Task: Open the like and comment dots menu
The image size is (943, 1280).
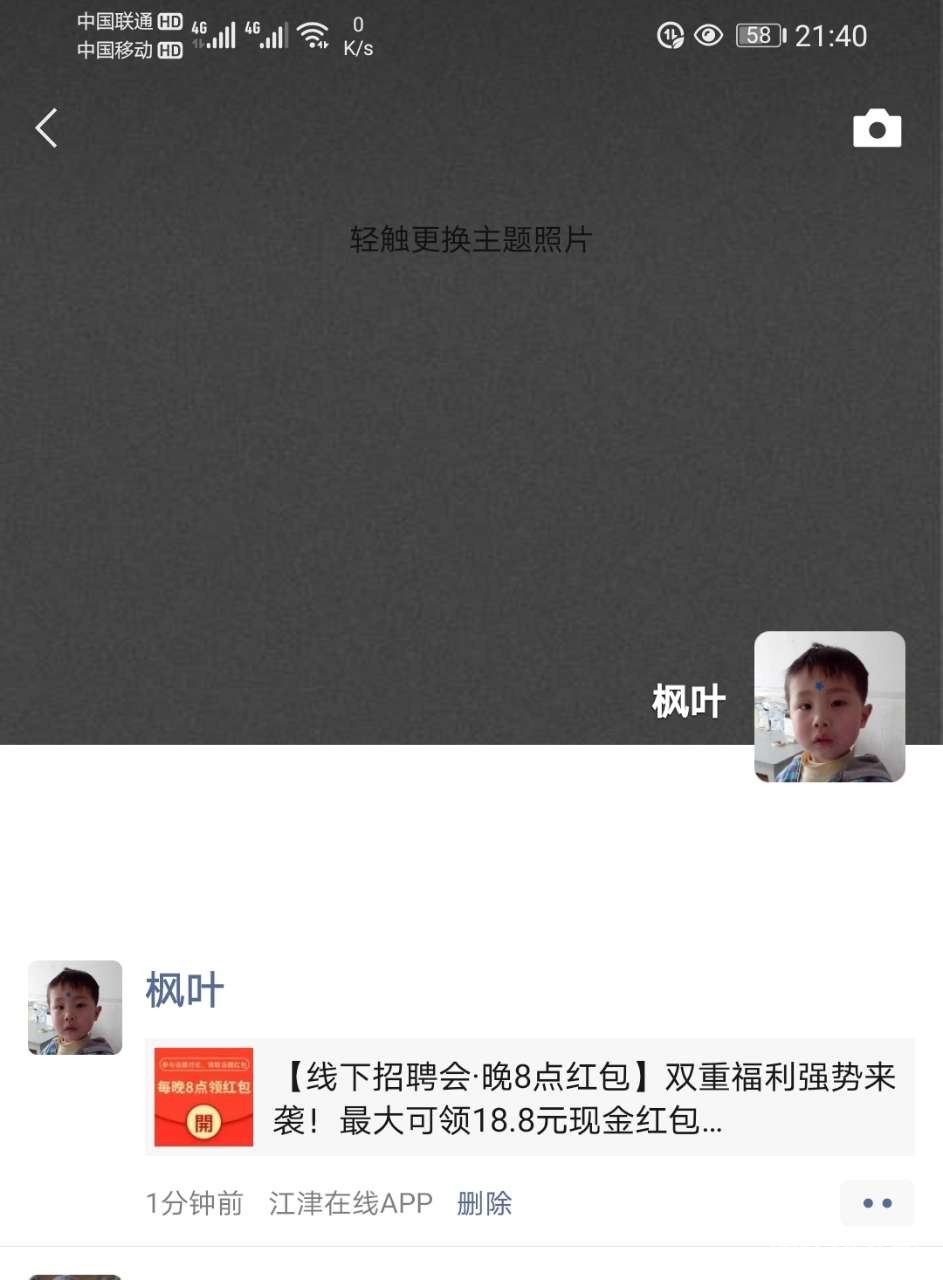Action: [876, 1203]
